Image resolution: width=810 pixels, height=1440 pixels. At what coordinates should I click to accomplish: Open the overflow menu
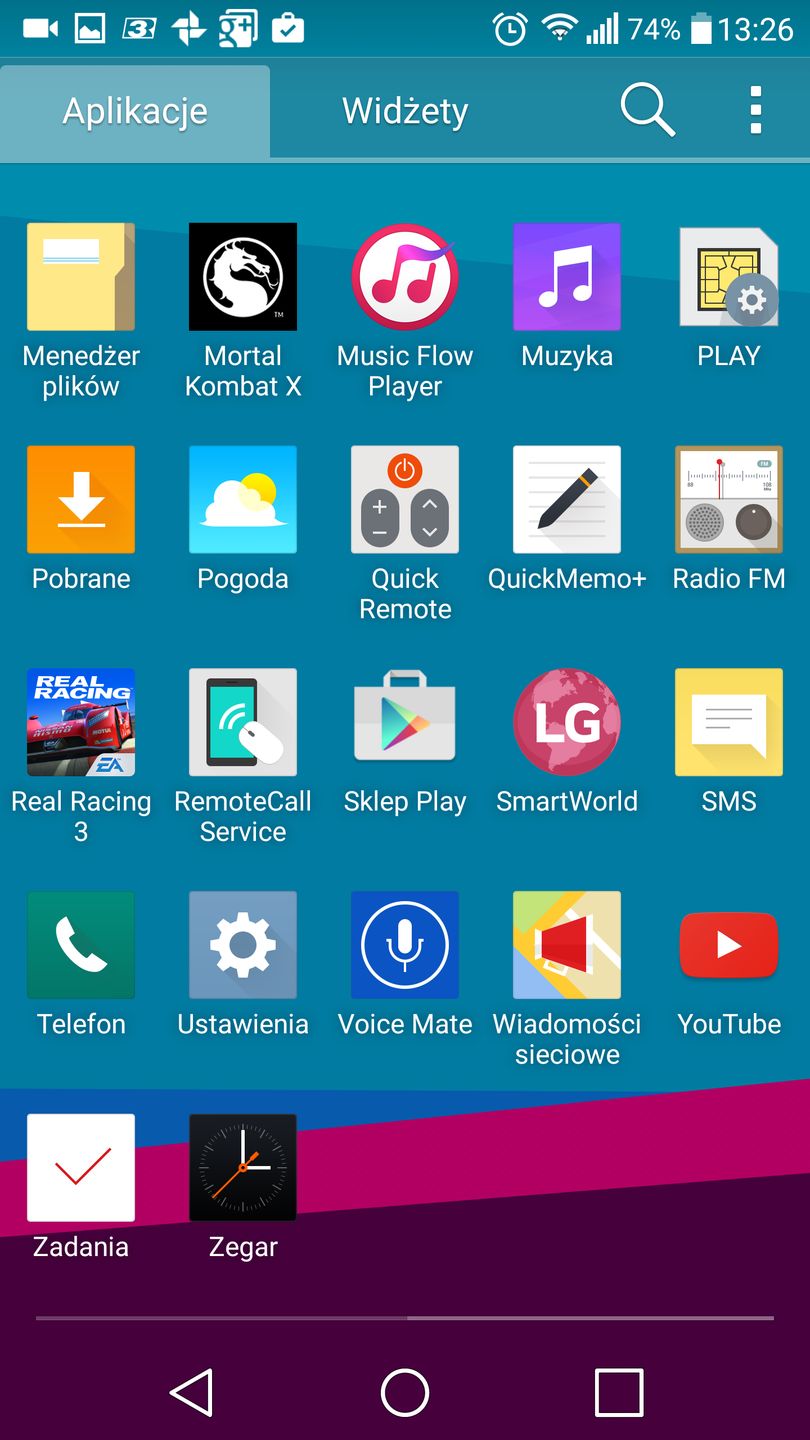(756, 109)
